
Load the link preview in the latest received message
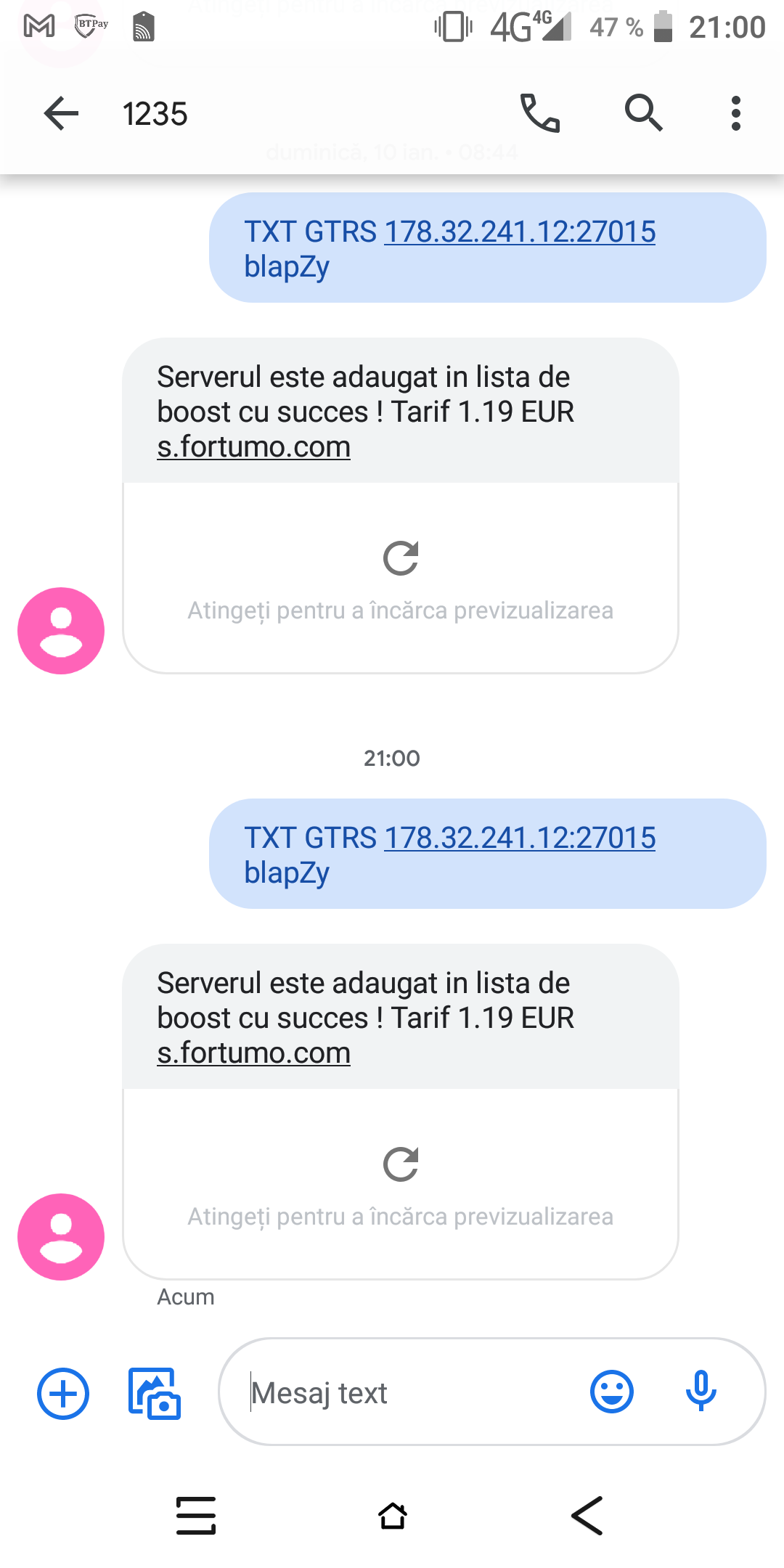pyautogui.click(x=401, y=1184)
